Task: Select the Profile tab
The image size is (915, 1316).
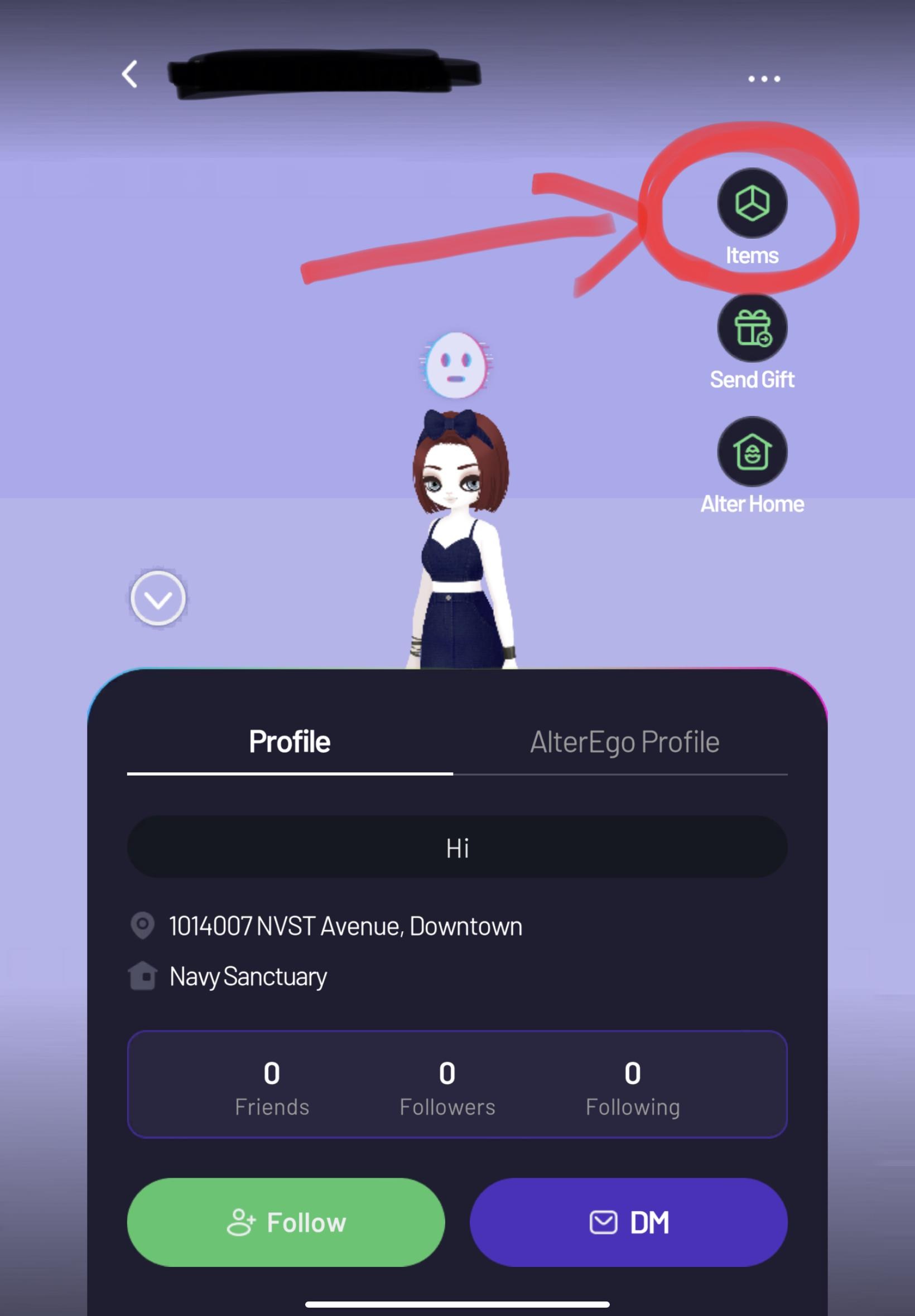Action: pos(290,742)
